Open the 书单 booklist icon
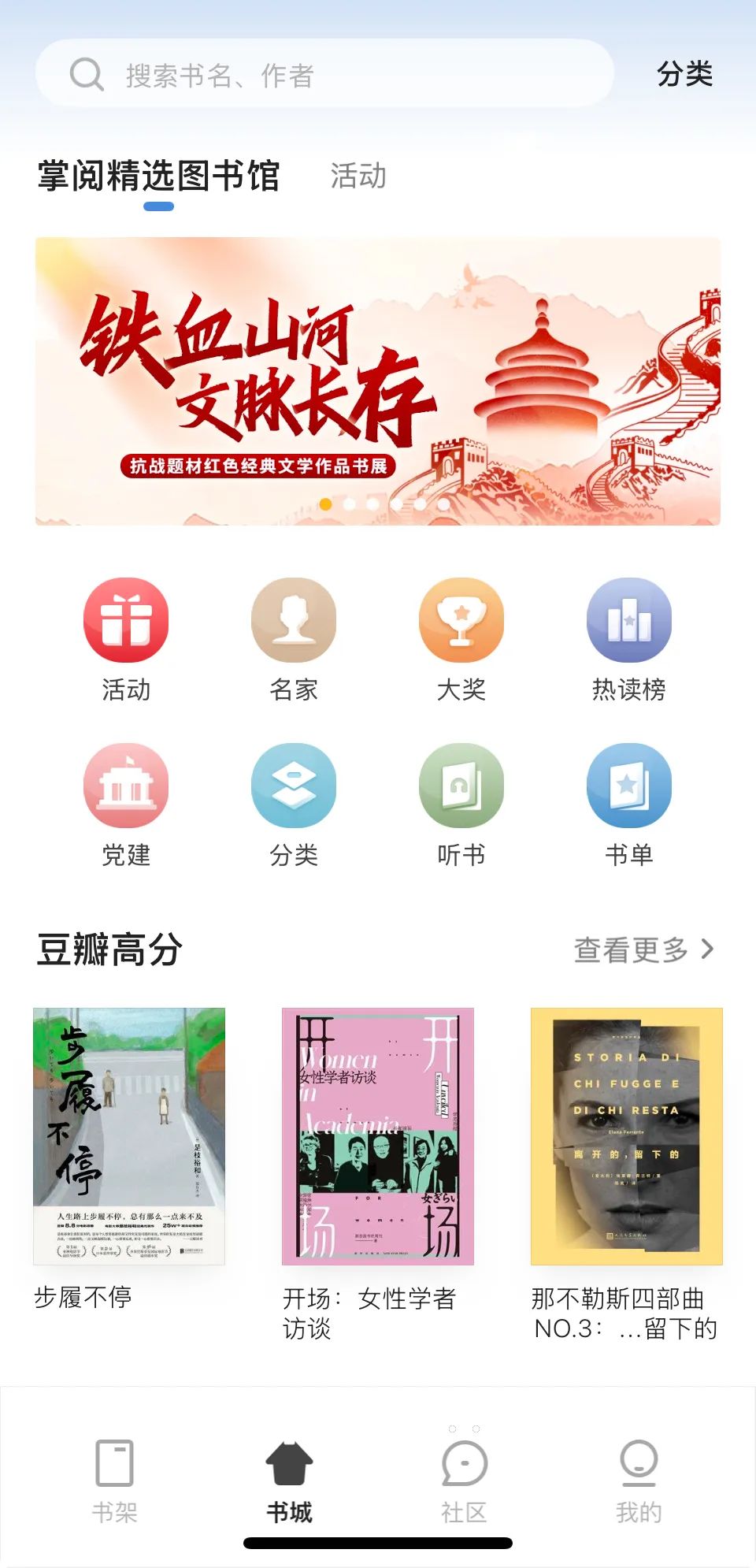The image size is (756, 1568). pyautogui.click(x=628, y=785)
